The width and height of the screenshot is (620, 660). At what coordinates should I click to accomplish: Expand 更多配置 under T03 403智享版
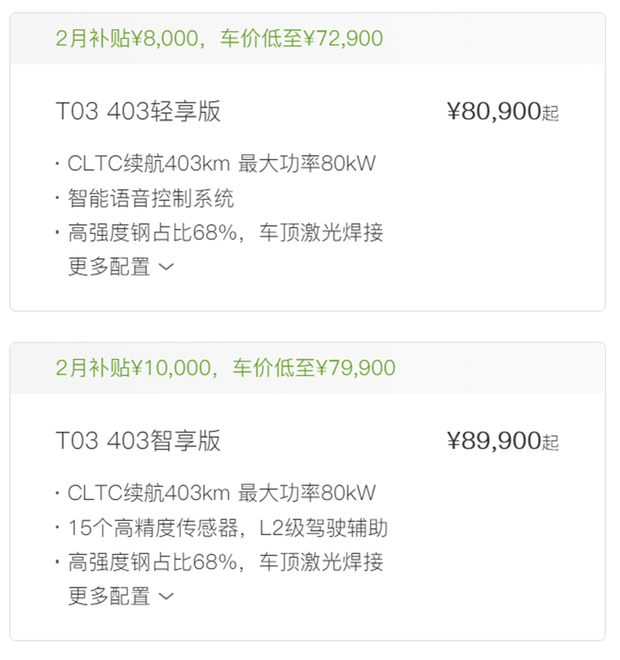click(120, 596)
